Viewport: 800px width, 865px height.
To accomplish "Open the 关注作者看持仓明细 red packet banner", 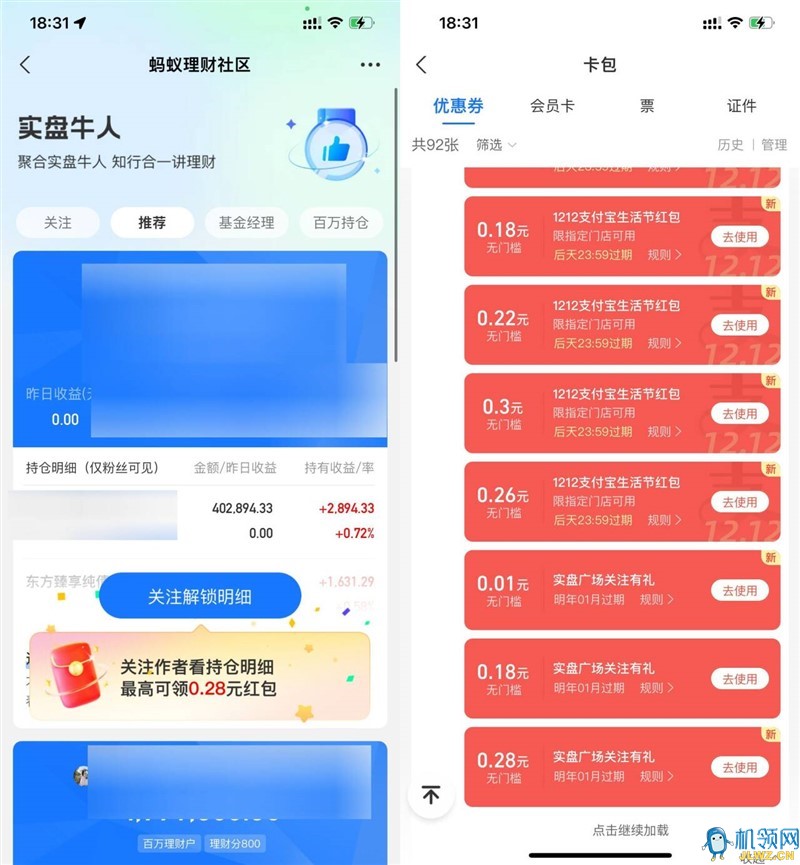I will coord(199,677).
